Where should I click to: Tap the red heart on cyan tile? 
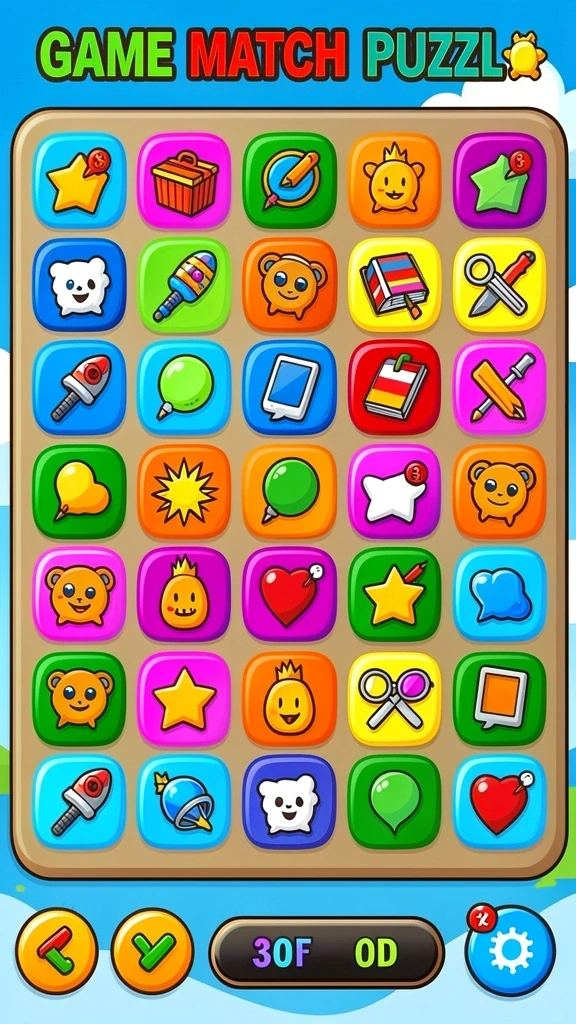coord(500,802)
